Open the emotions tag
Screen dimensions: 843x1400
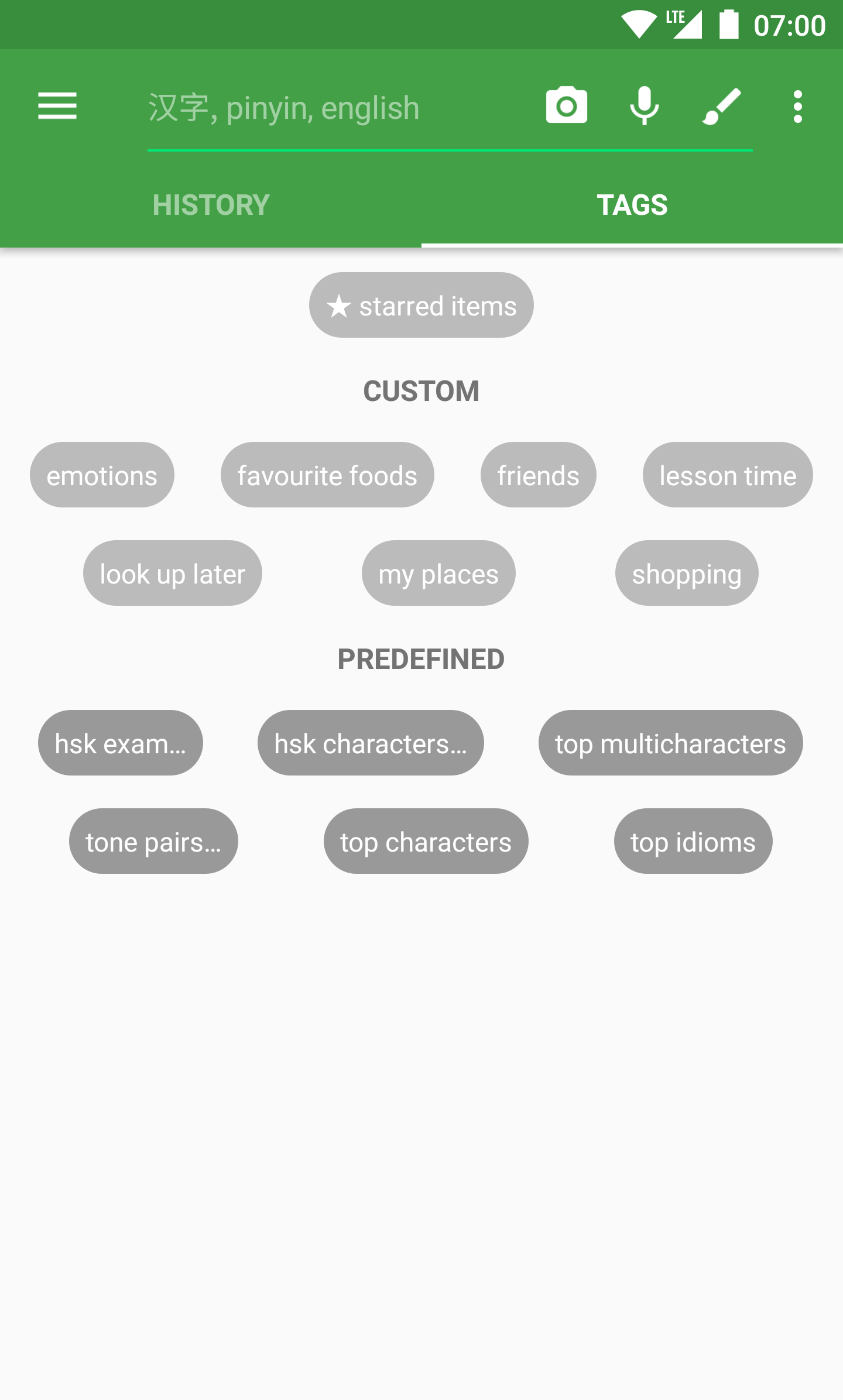coord(102,475)
